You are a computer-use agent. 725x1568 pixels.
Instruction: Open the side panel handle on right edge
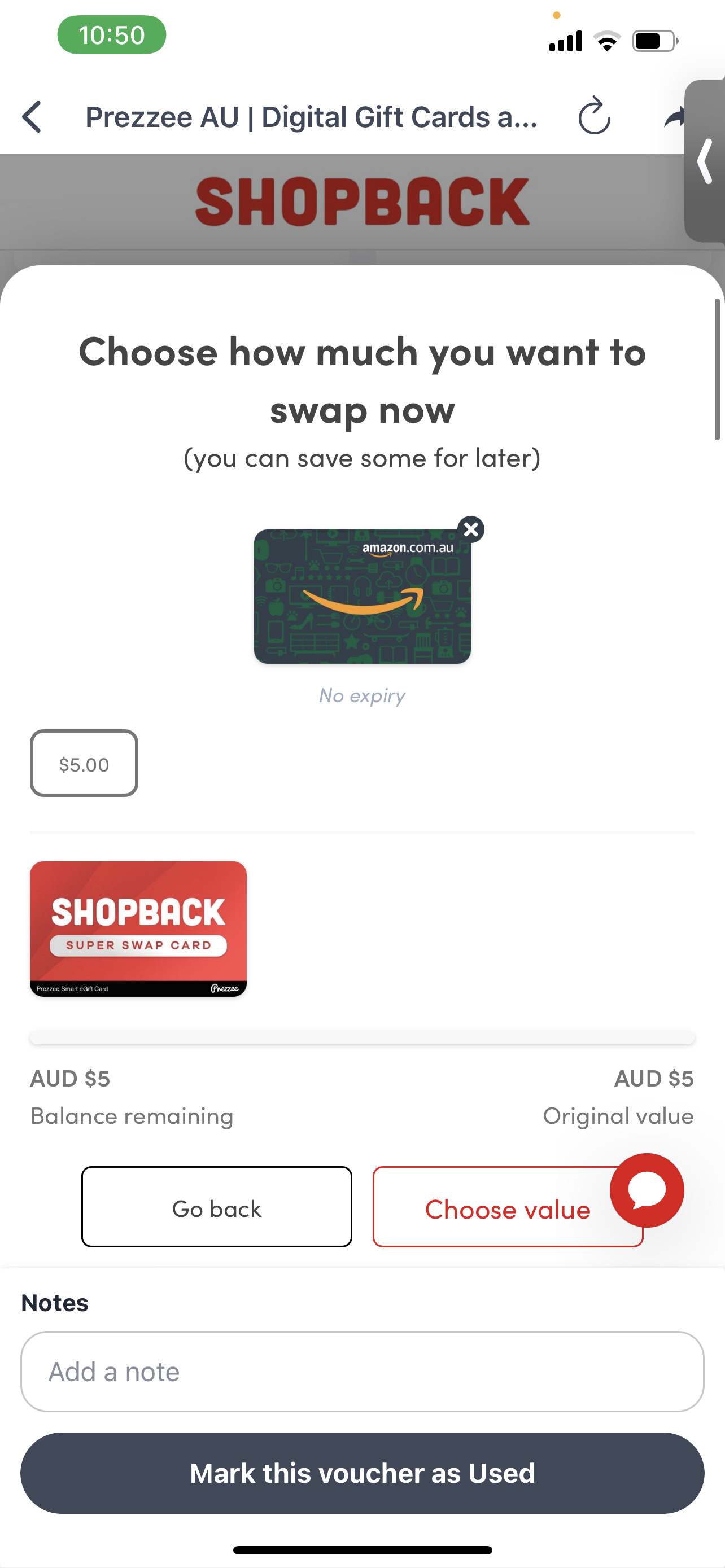(705, 161)
